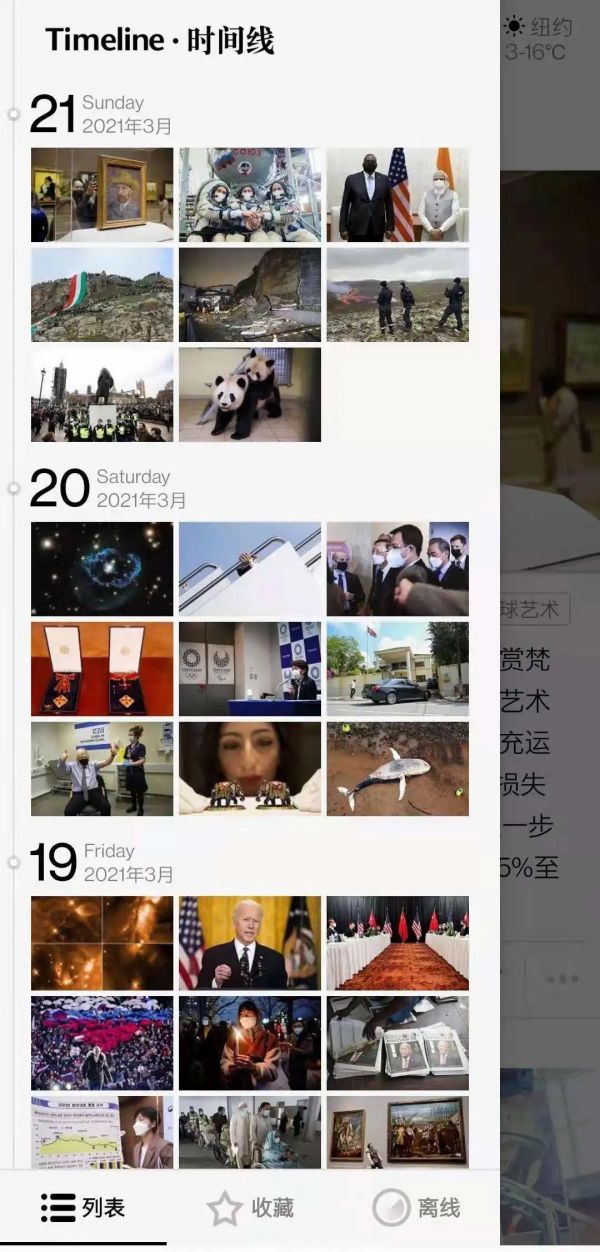This screenshot has width=600, height=1252.
Task: Open the newspapers stack photo
Action: 398,1043
